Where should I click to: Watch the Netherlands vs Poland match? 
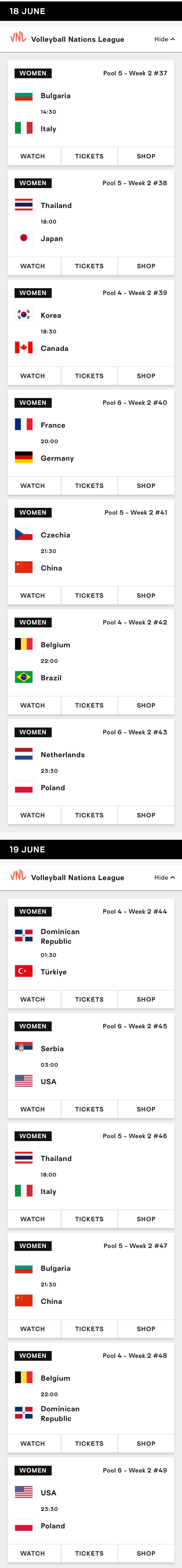click(33, 815)
